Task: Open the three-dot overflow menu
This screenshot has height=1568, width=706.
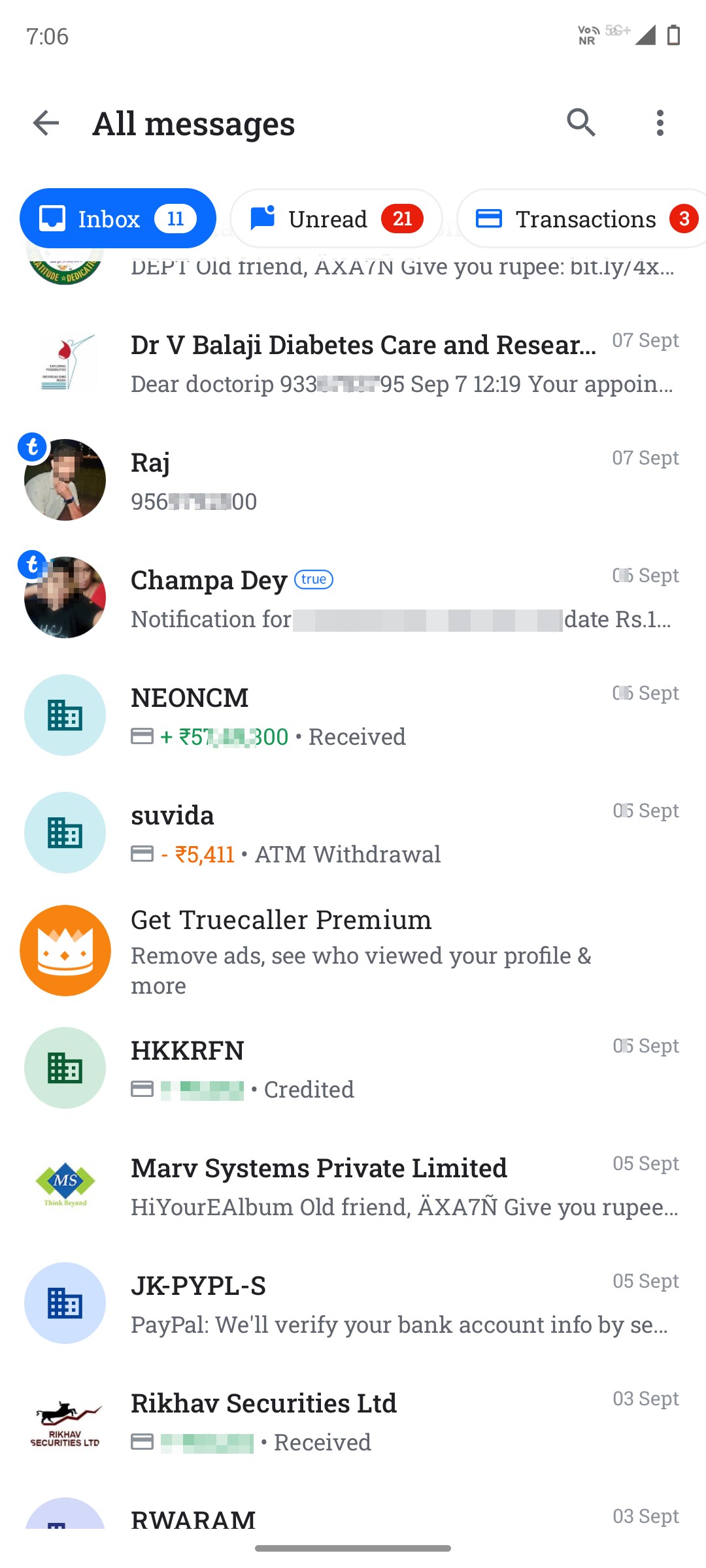Action: (x=660, y=123)
